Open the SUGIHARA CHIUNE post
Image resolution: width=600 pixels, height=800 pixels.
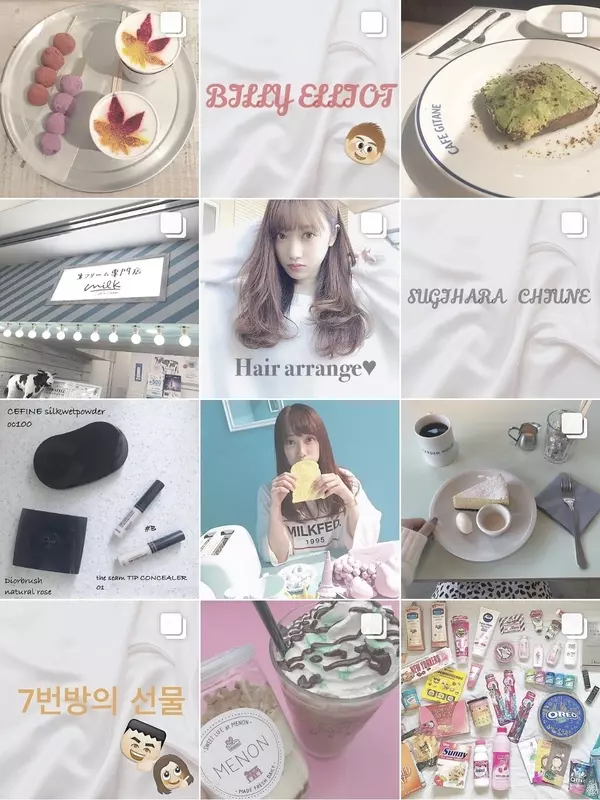click(x=501, y=298)
